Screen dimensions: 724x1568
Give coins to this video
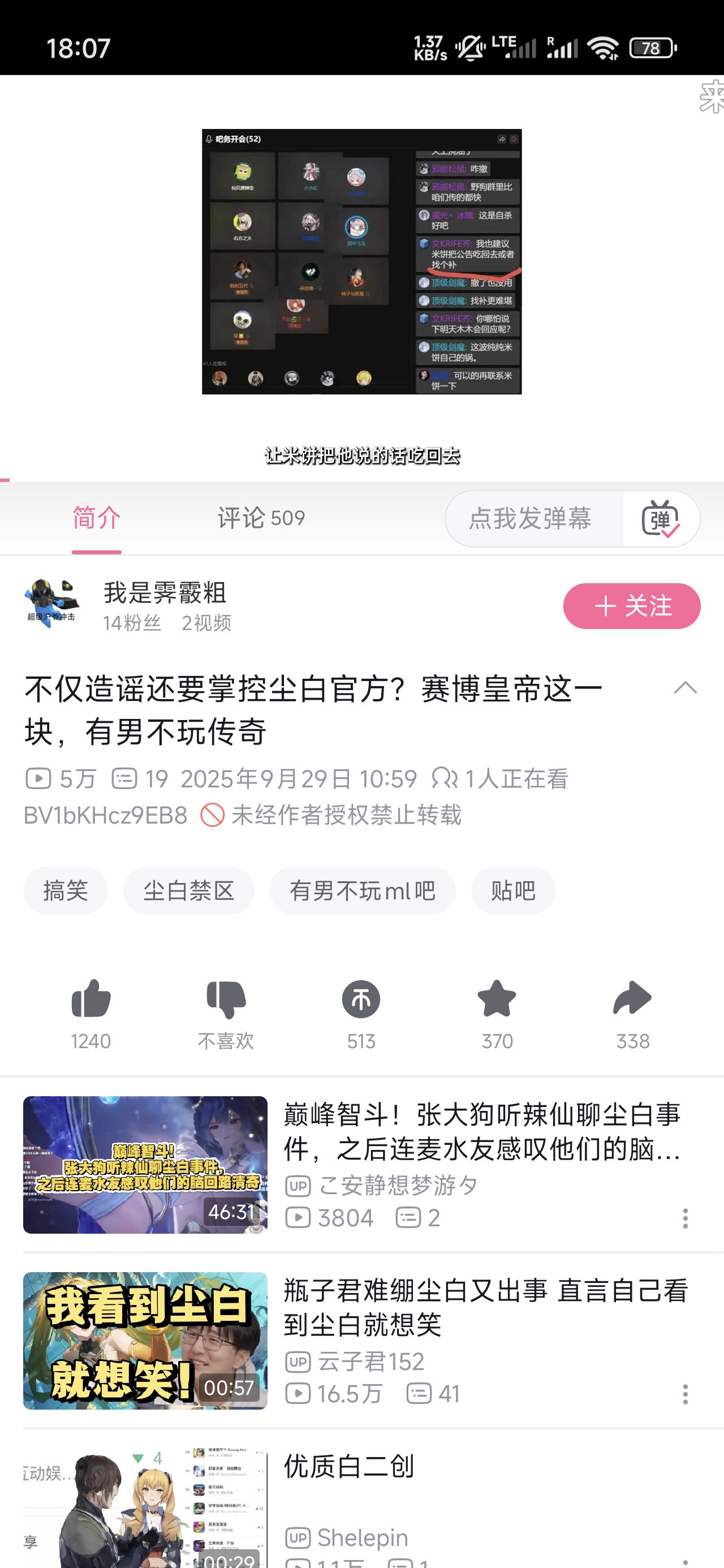[361, 1000]
